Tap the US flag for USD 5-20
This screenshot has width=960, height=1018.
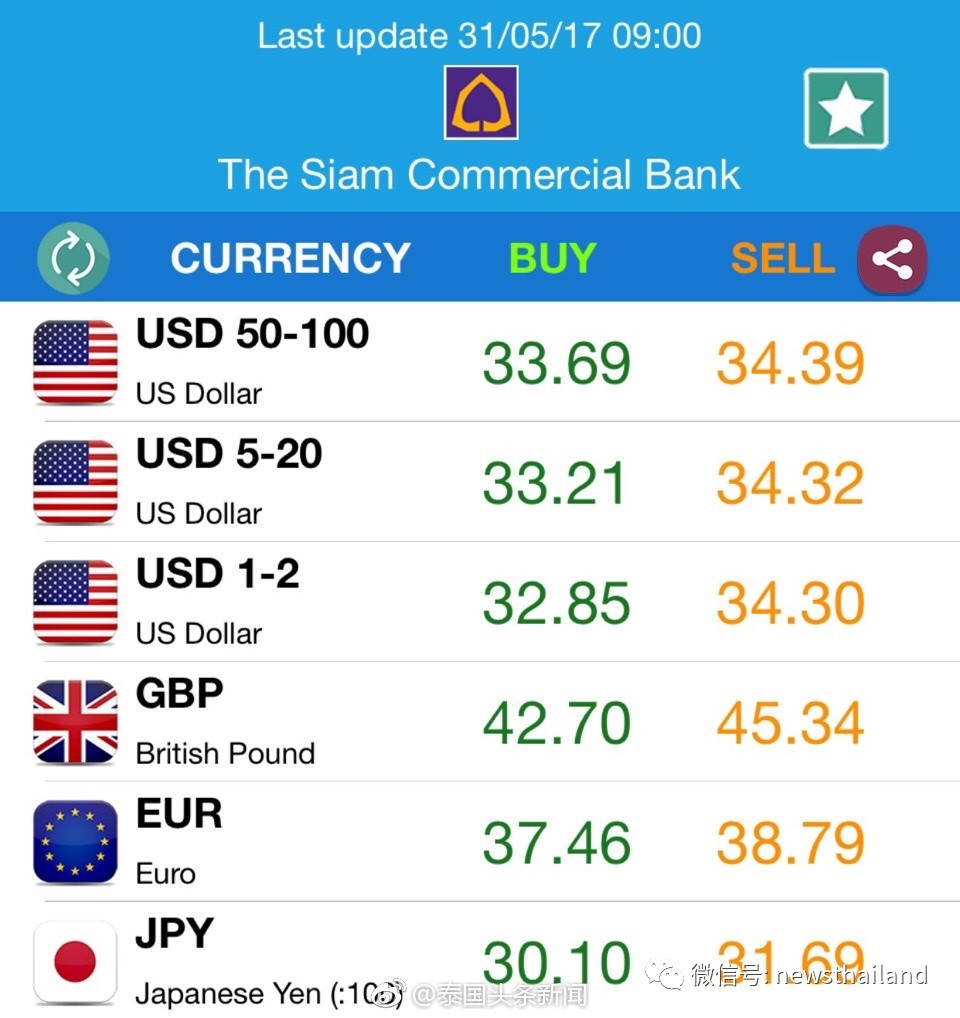tap(74, 482)
